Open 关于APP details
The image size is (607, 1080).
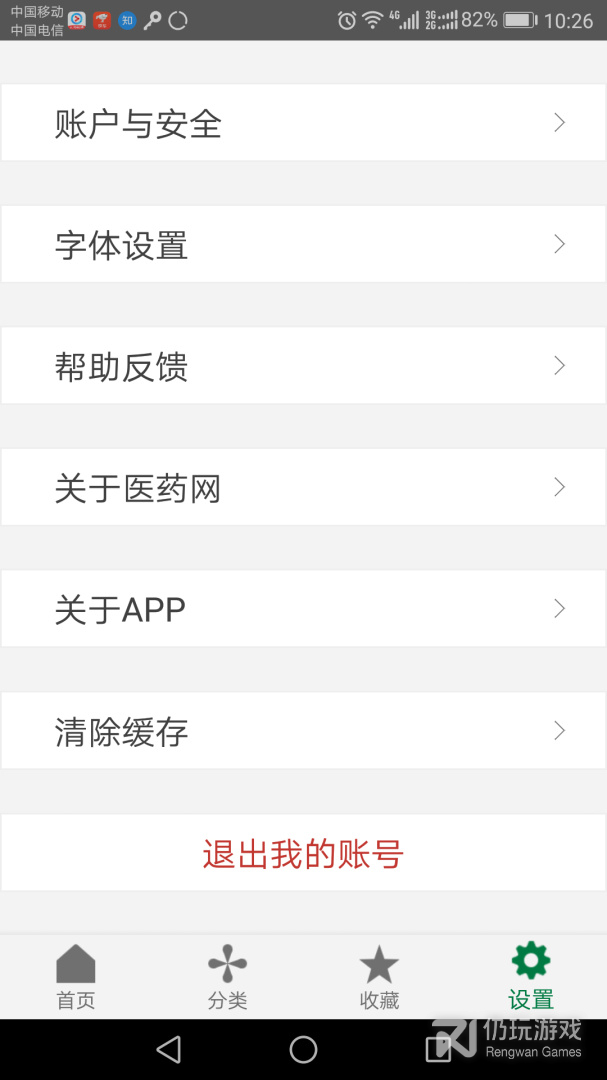[303, 609]
